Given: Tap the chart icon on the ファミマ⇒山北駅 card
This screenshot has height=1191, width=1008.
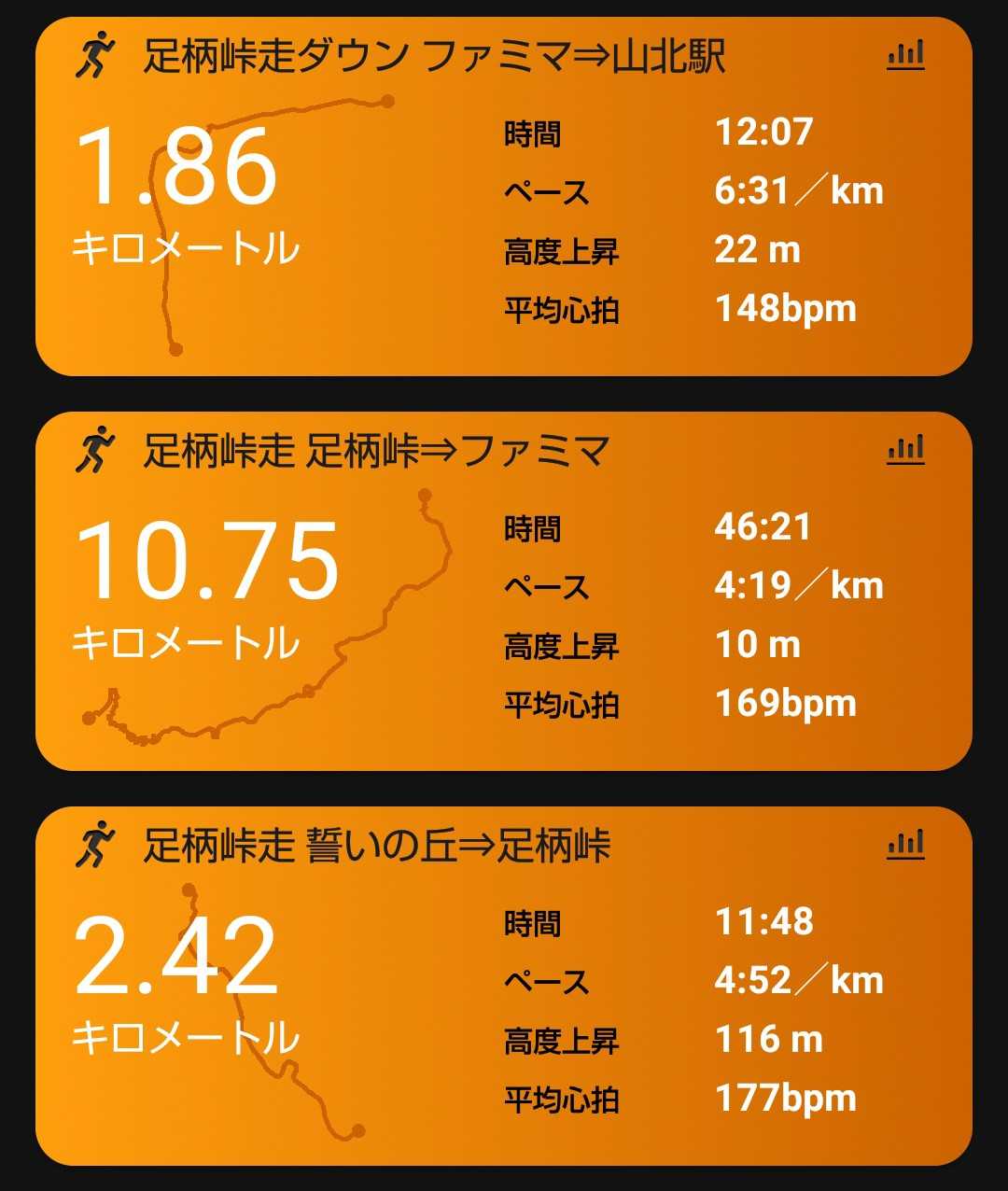Looking at the screenshot, I should (905, 55).
